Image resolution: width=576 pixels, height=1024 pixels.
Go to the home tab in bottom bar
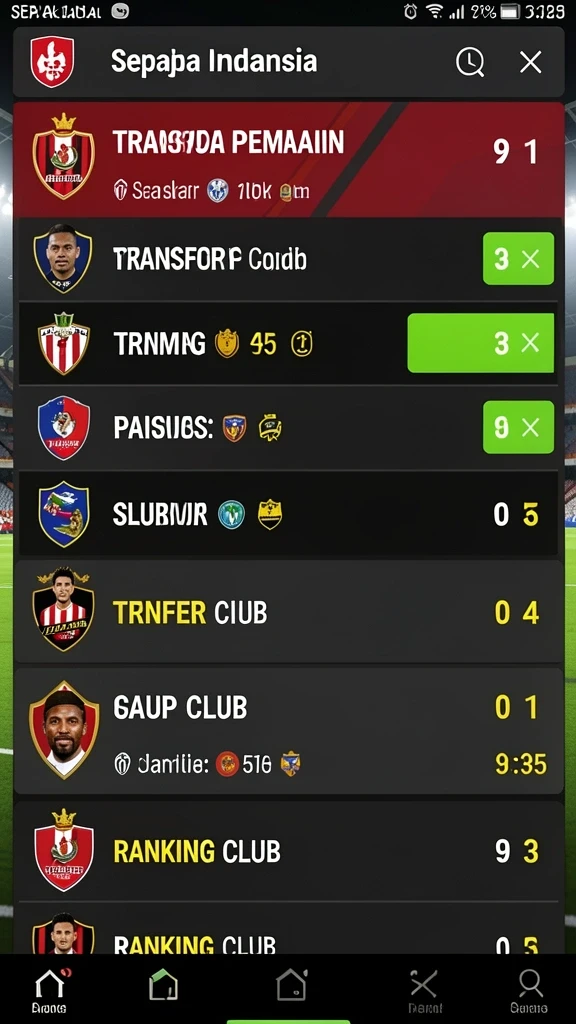[50, 990]
